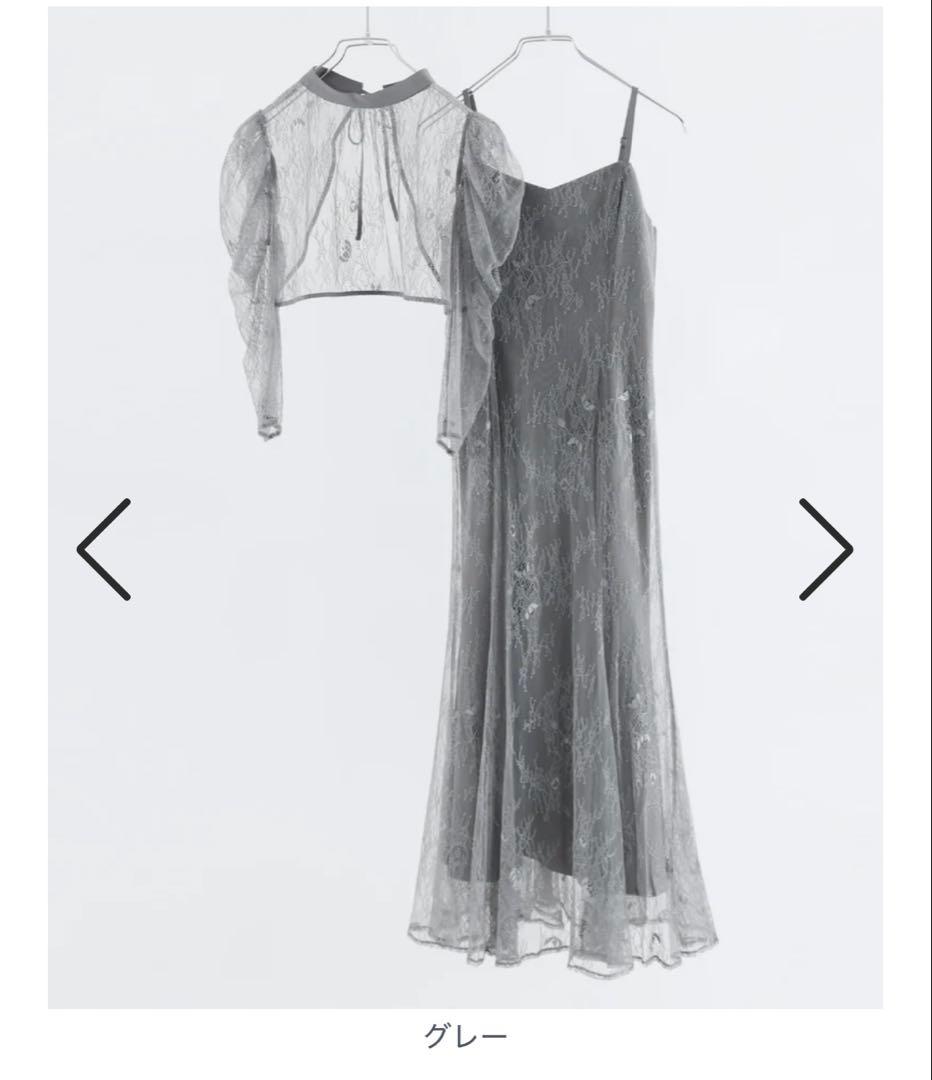The height and width of the screenshot is (1080, 932).
Task: Go to the previous product image
Action: tap(104, 549)
